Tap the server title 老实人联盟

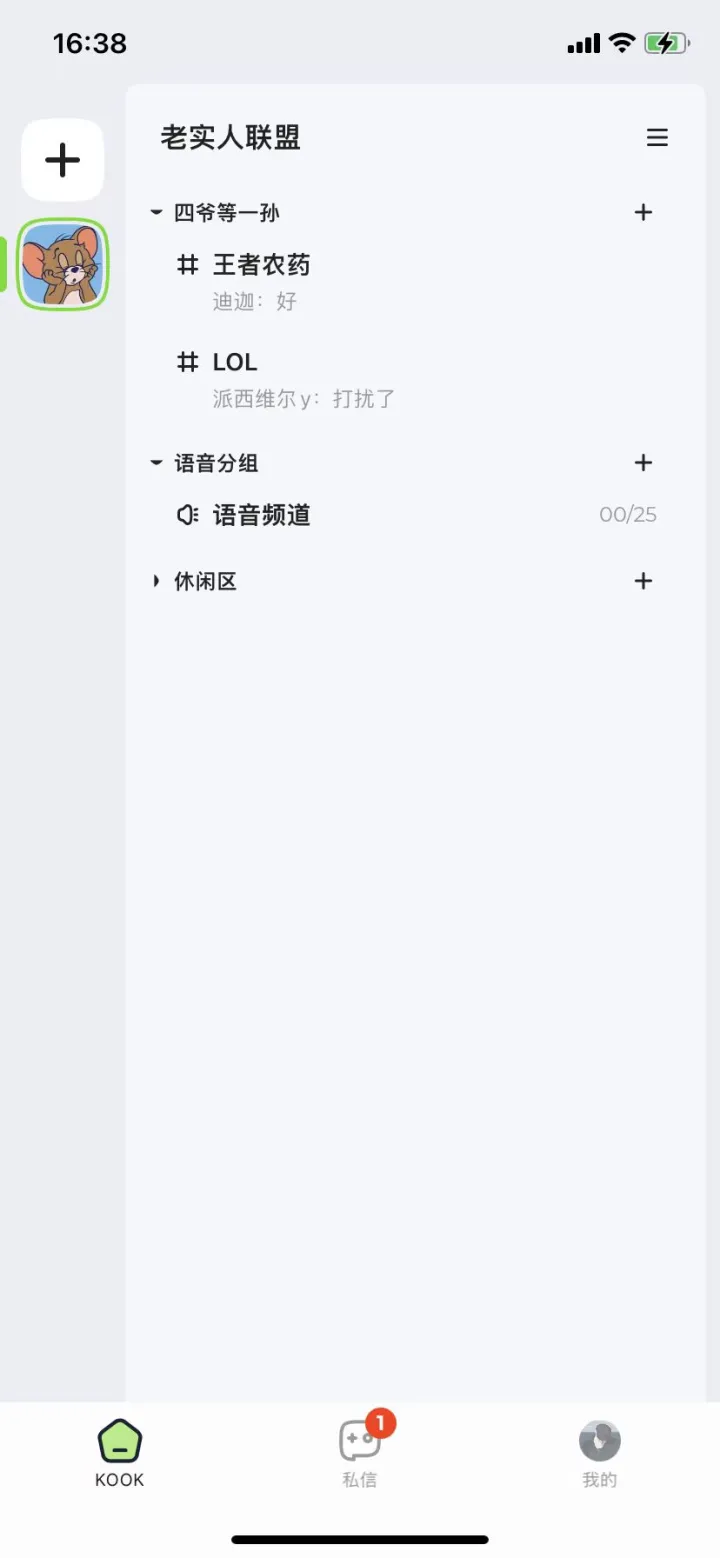[228, 138]
